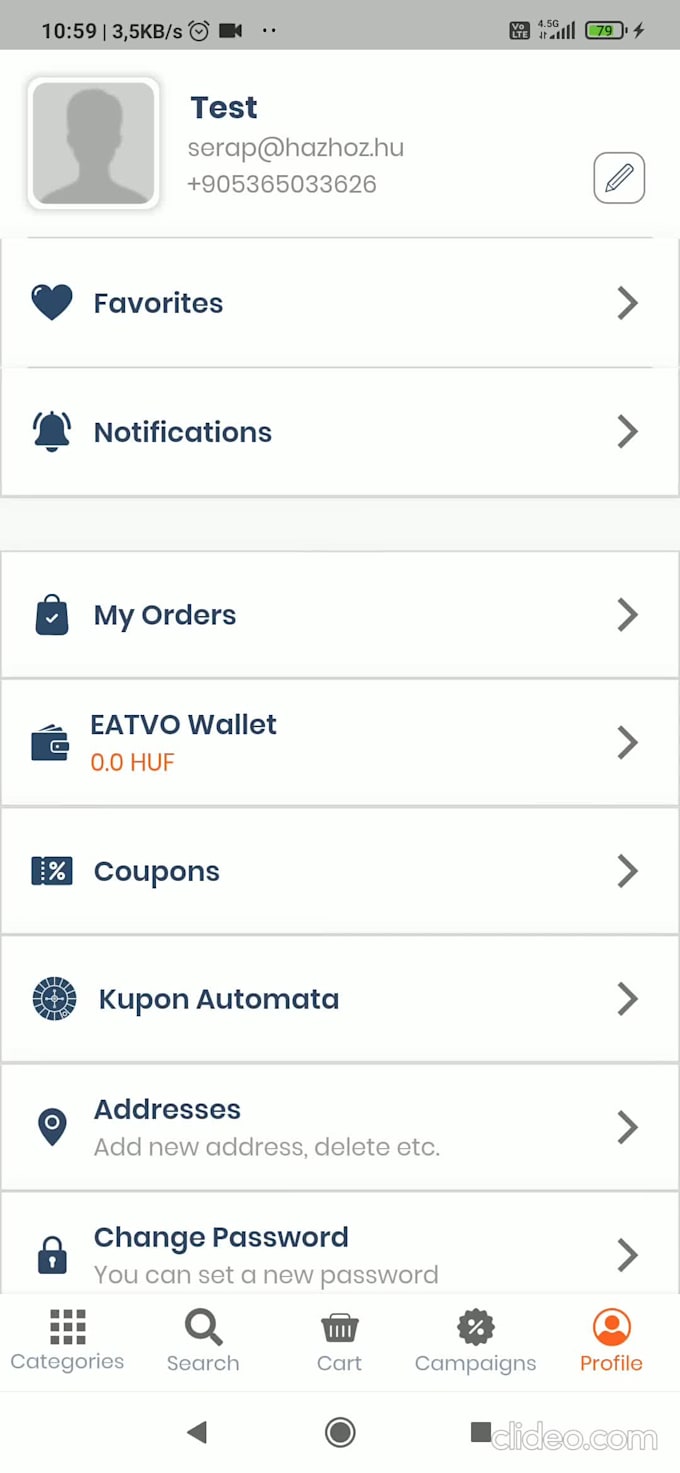Switch to the Categories tab
The height and width of the screenshot is (1473, 680).
click(x=68, y=1341)
